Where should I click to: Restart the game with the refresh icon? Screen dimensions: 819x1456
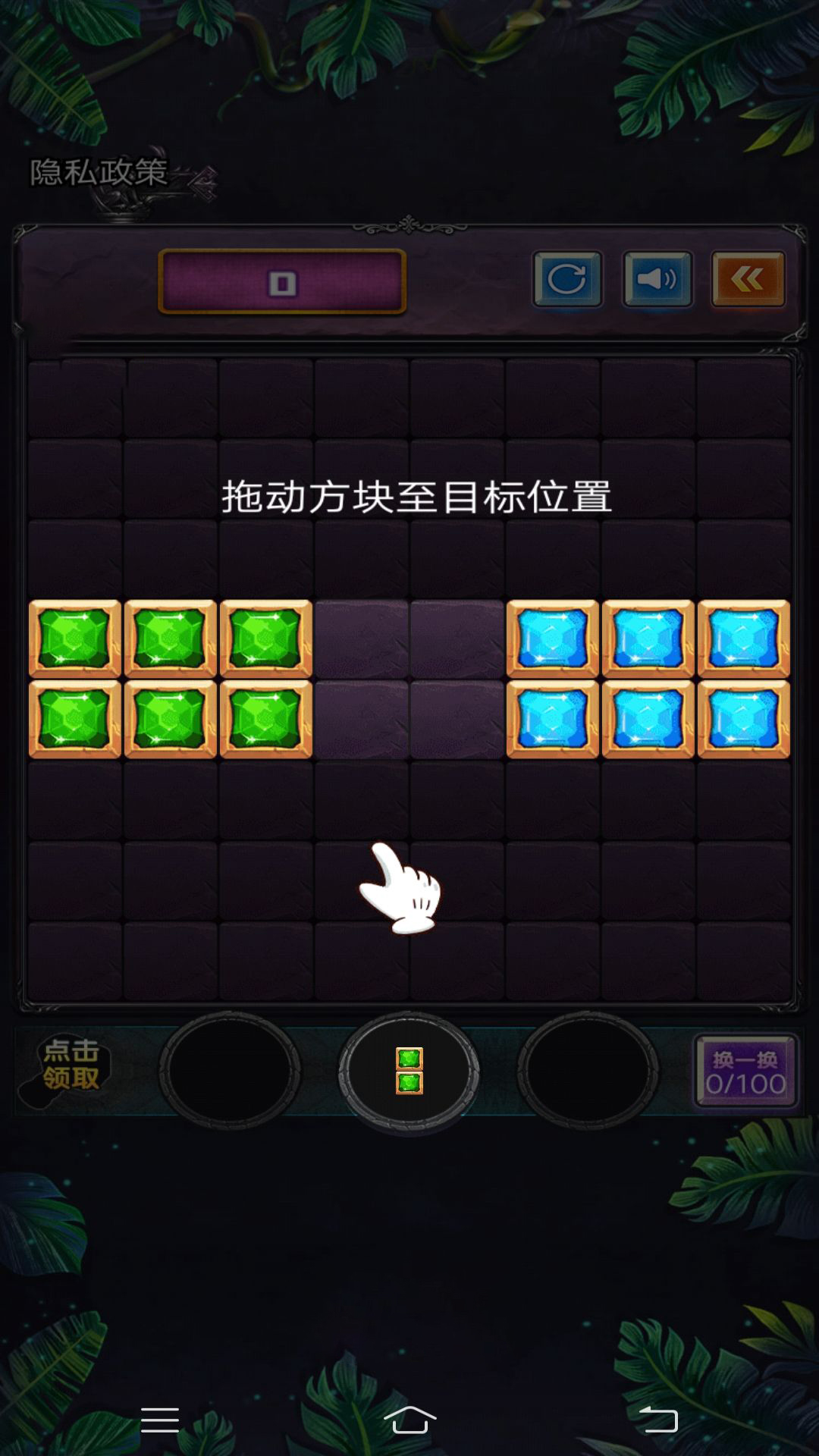click(x=567, y=279)
